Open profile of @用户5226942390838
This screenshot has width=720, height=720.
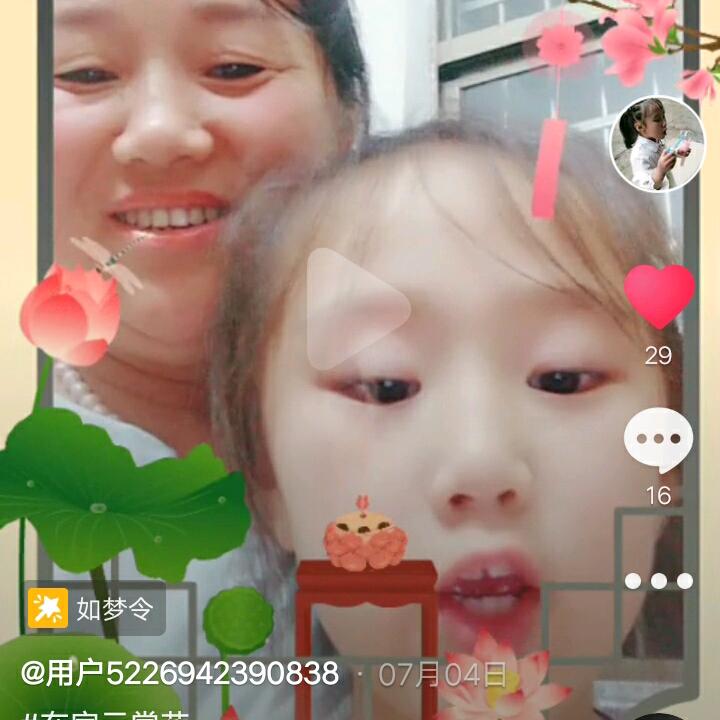(180, 673)
